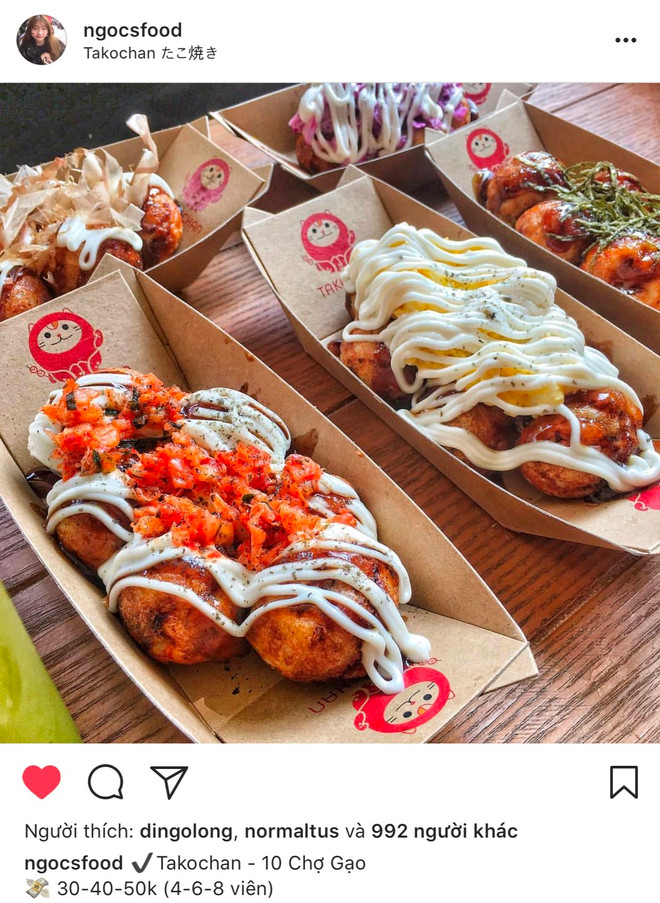Open comments with the speech bubble icon
The image size is (660, 903).
105,782
